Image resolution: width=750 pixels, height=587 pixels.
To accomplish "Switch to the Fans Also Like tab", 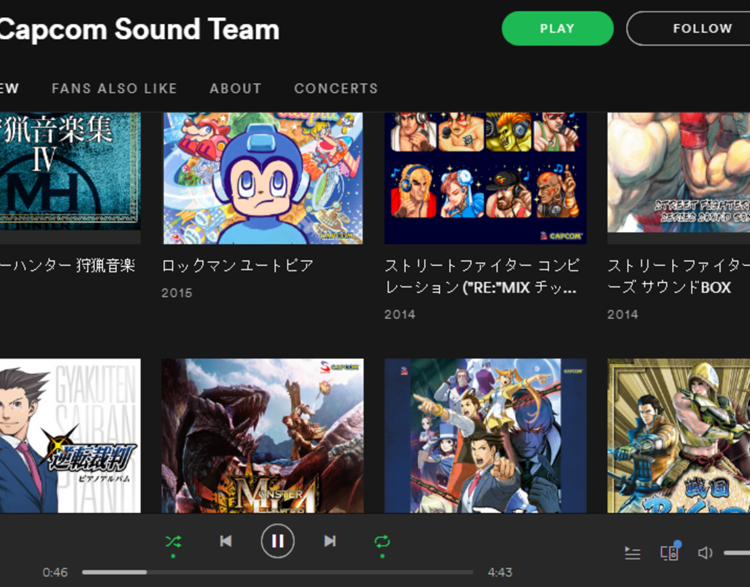I will [x=114, y=88].
